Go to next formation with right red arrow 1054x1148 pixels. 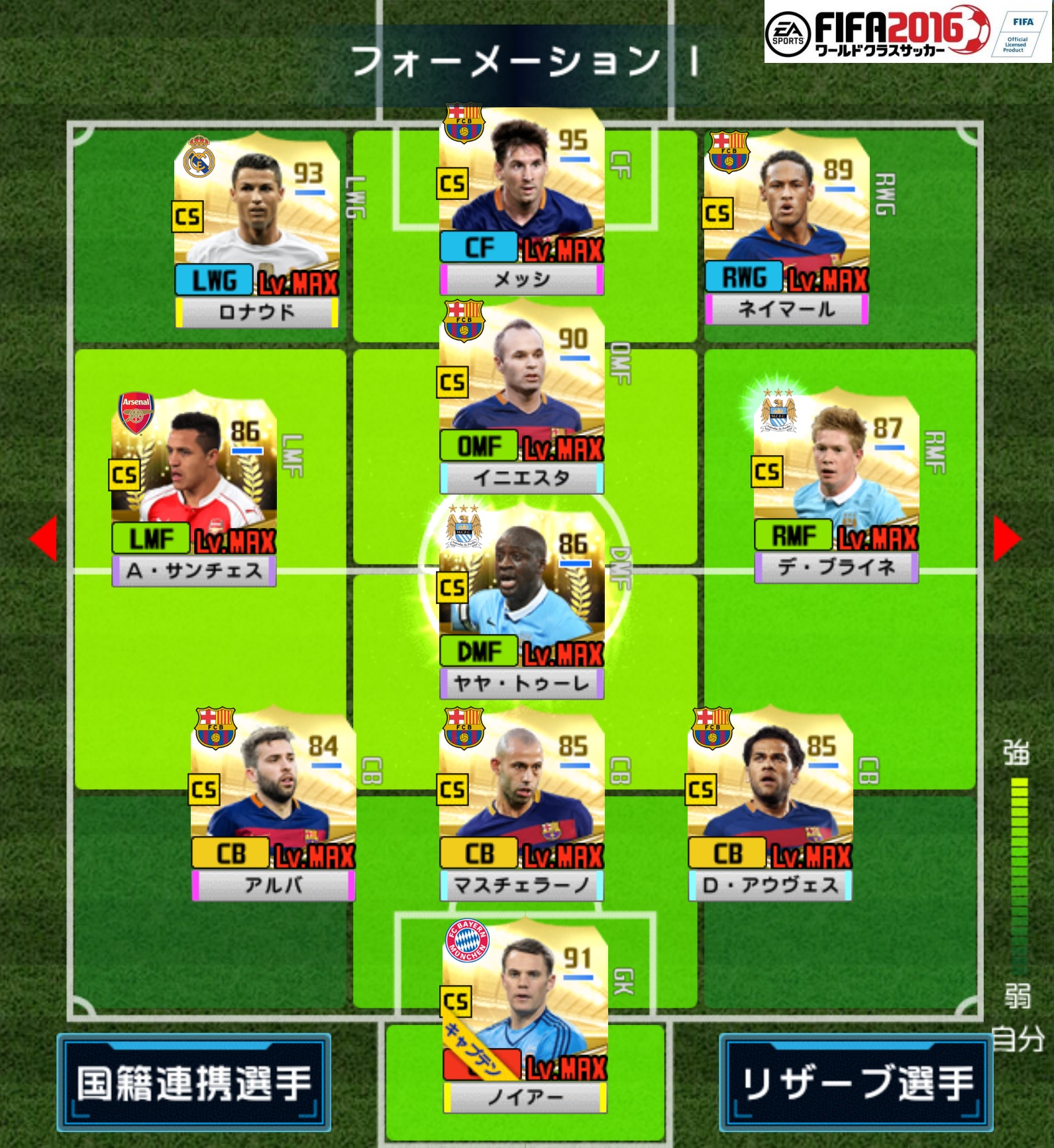(x=1007, y=539)
